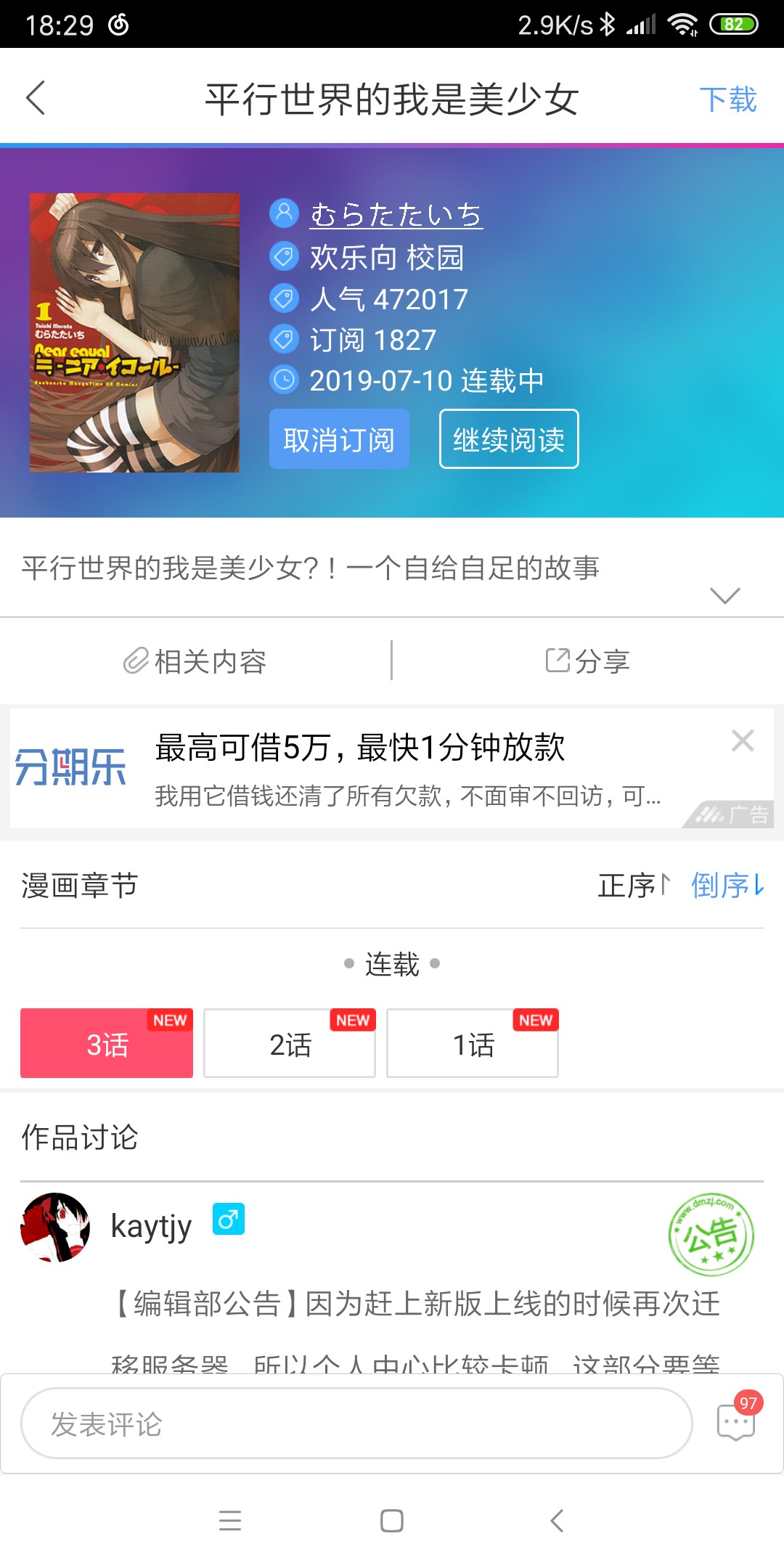Screen dimensions: 784x1568
Task: Tap the 发表评论 comment input field
Action: tap(356, 1424)
